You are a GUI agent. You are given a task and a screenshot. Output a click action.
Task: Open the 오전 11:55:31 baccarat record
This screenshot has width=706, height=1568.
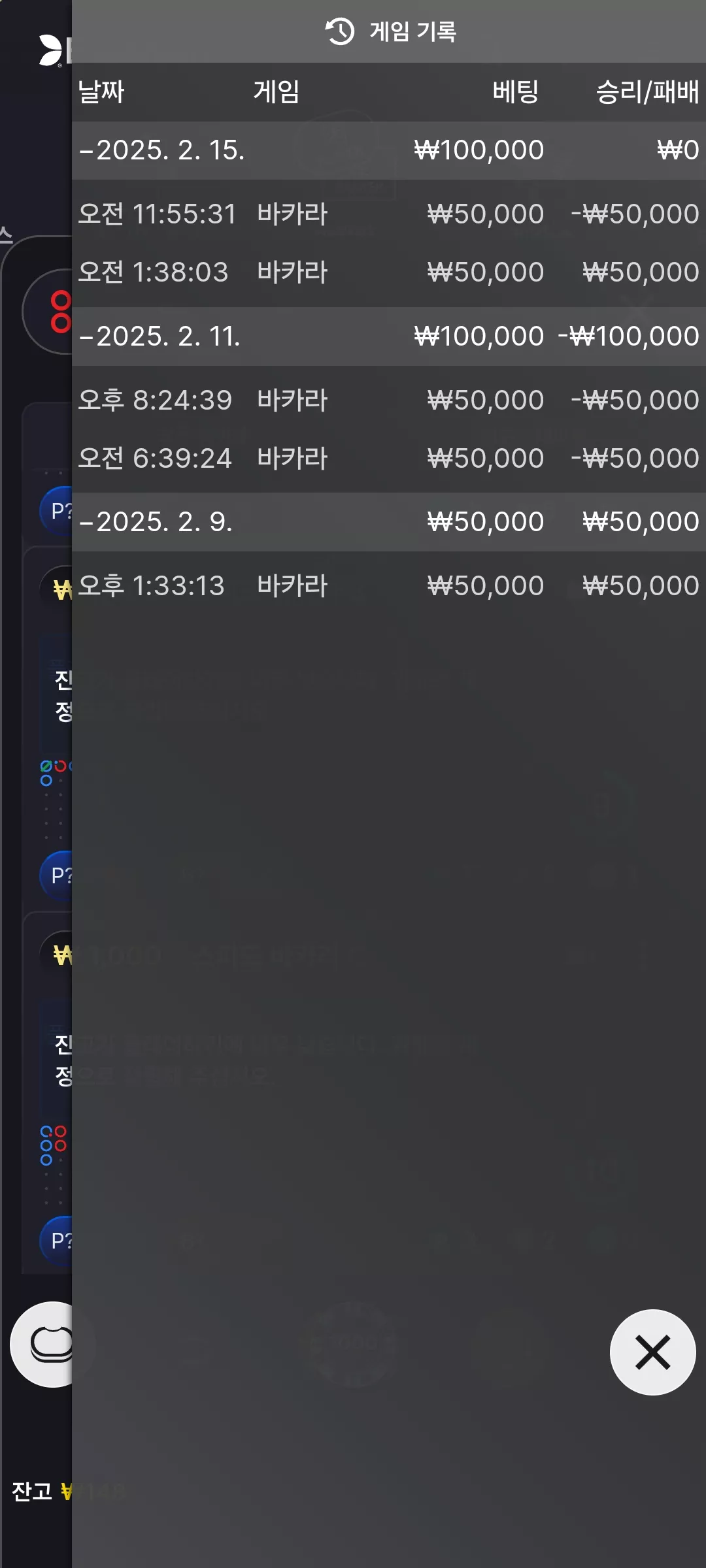click(x=389, y=214)
